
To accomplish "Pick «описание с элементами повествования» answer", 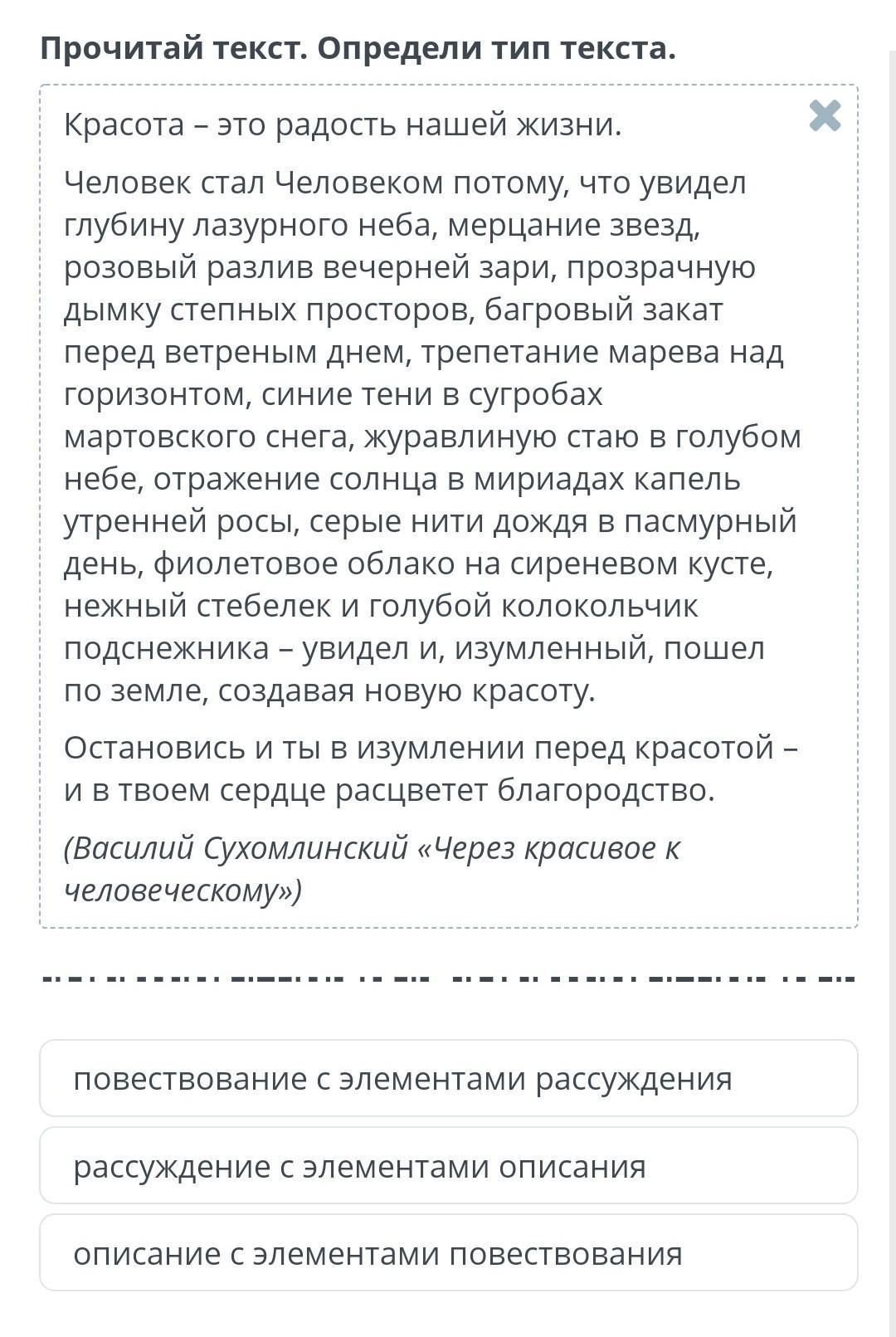I will point(449,1252).
